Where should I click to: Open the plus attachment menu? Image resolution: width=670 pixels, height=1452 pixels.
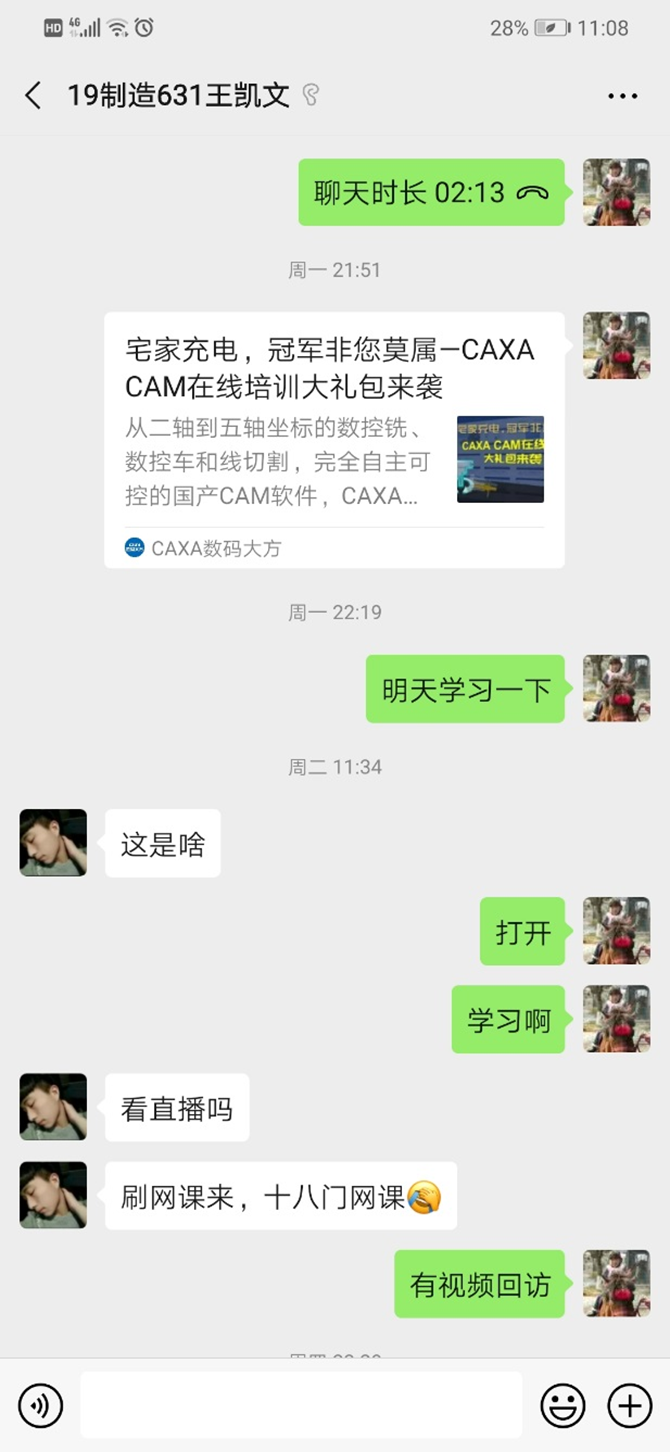pos(630,1406)
